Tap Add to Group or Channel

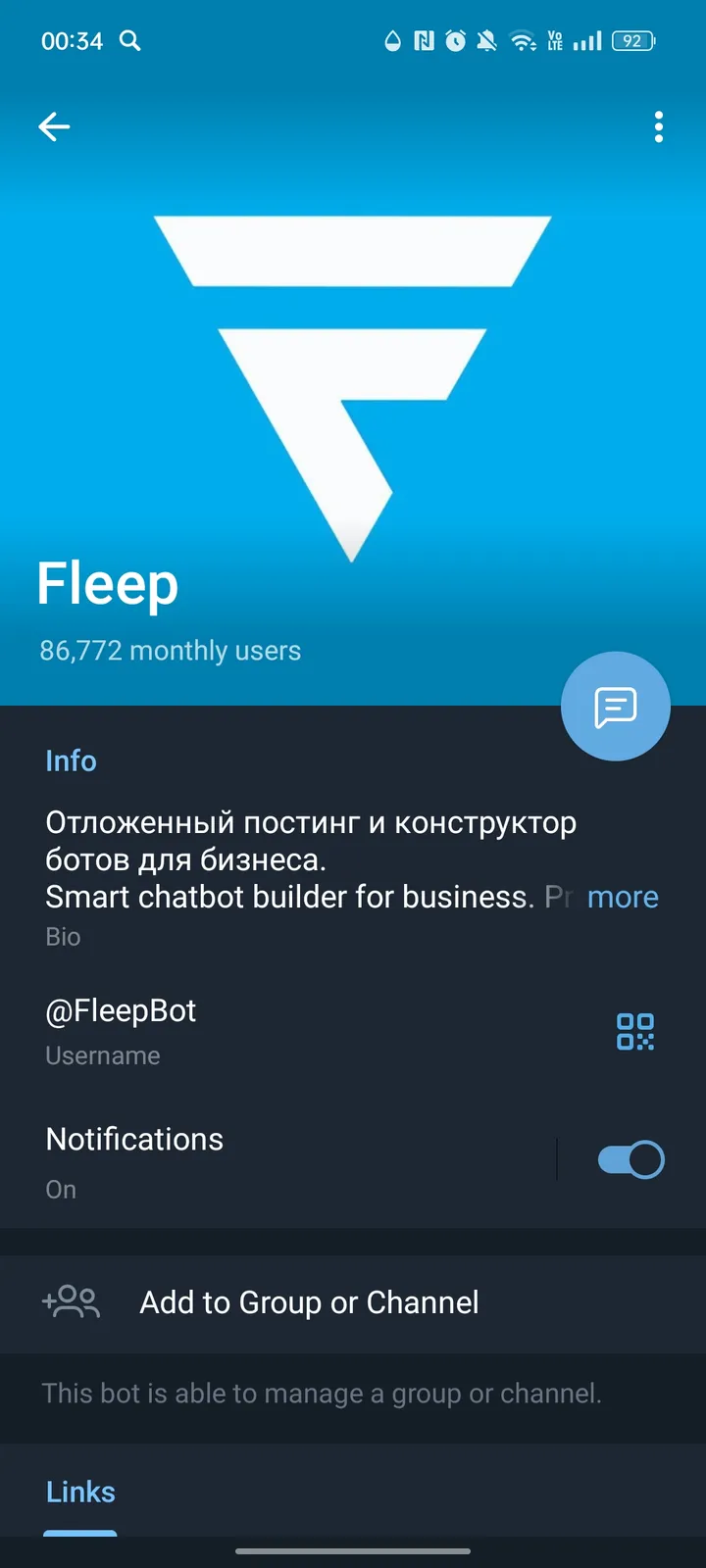coord(308,1302)
